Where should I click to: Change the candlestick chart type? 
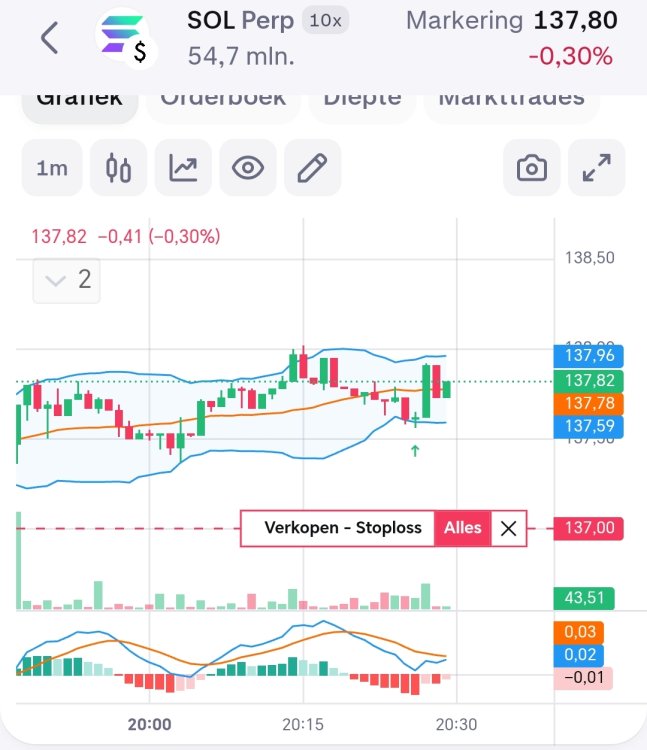(118, 168)
